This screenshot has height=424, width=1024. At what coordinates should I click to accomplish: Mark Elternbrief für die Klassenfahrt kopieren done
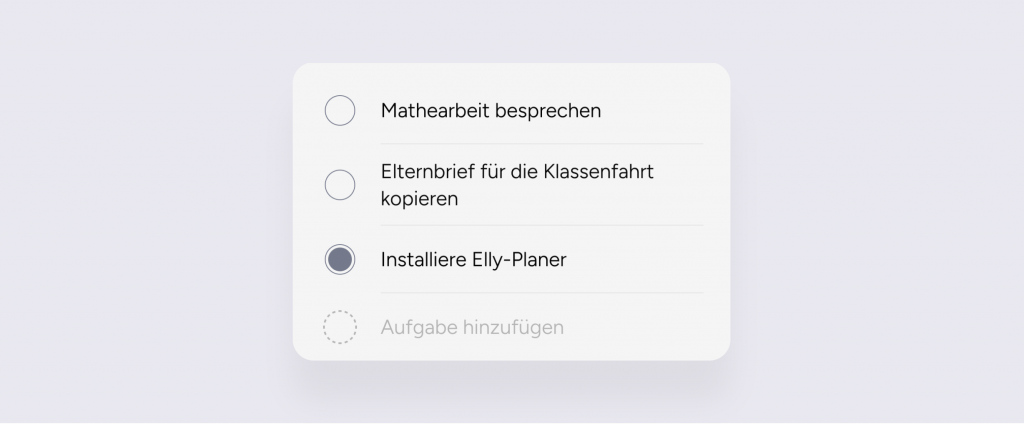pos(340,185)
